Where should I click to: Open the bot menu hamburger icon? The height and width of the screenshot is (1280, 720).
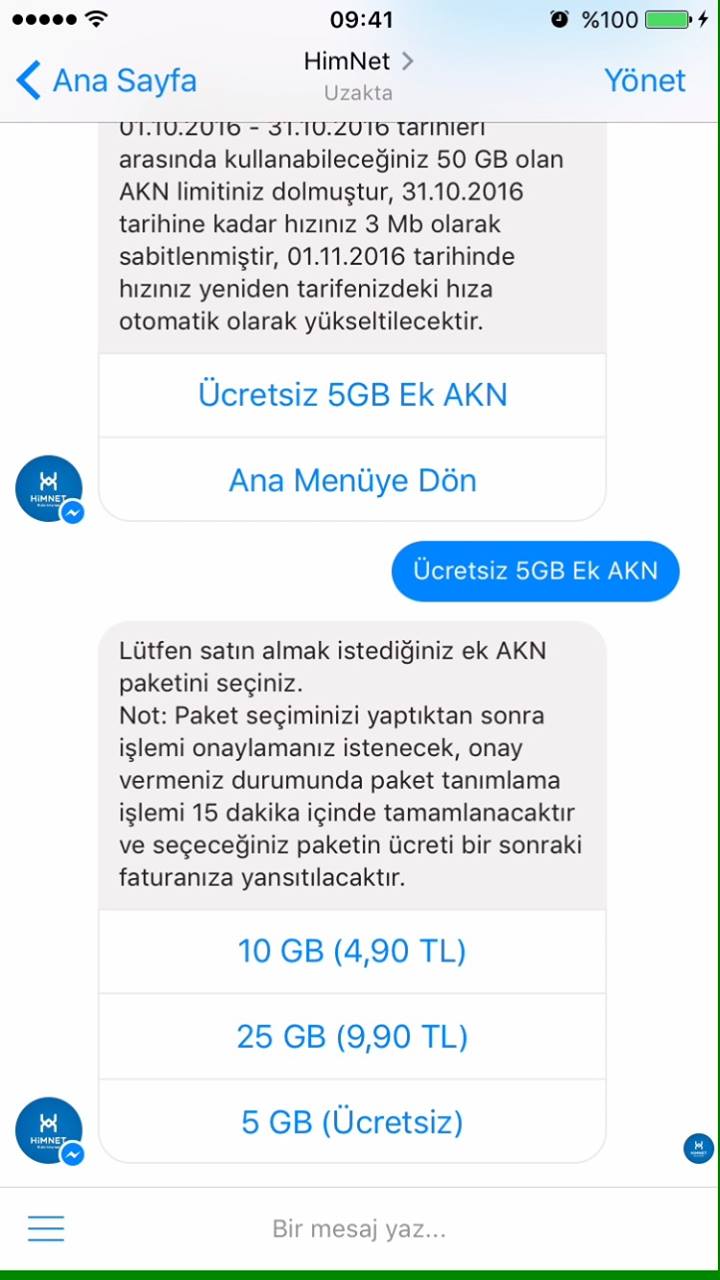[46, 1229]
